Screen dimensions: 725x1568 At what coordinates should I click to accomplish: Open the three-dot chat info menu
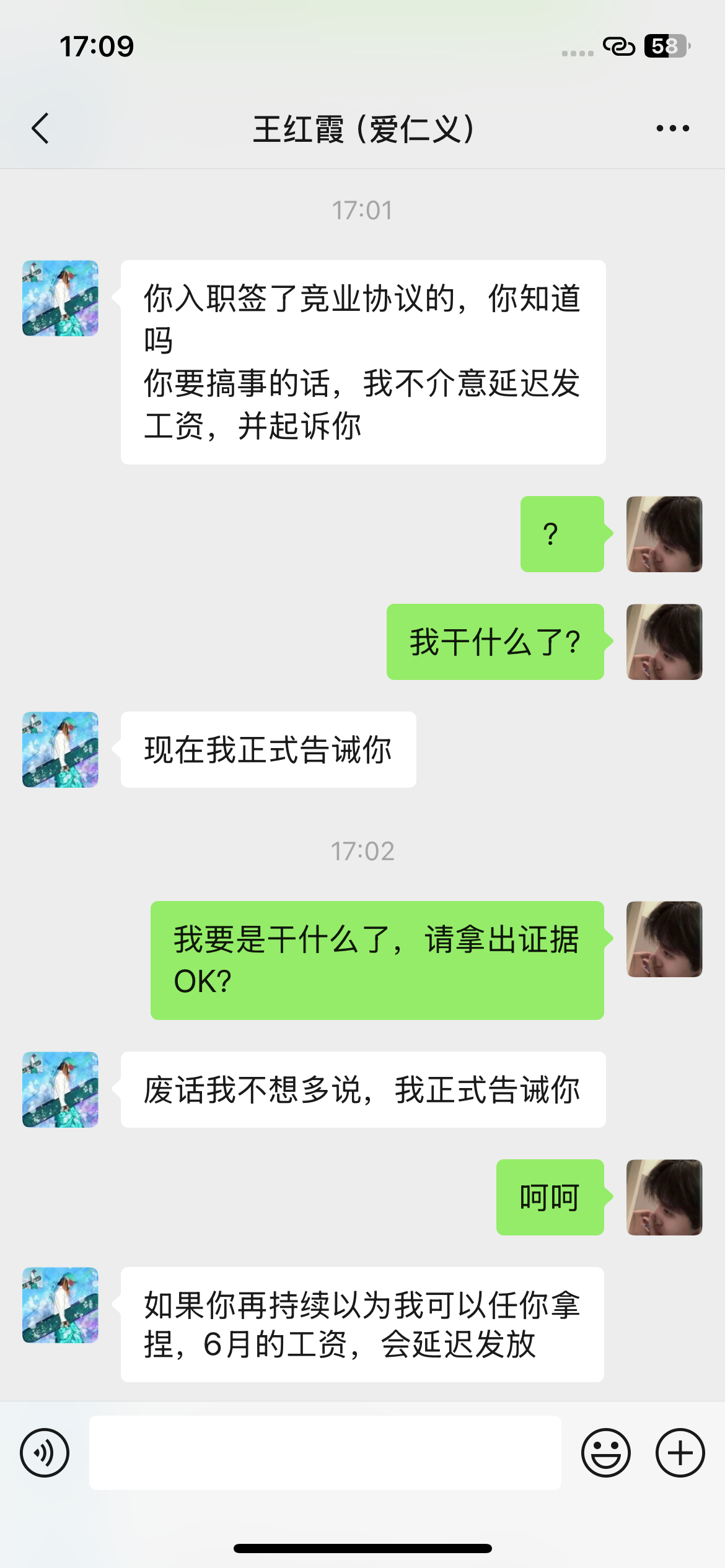[672, 129]
